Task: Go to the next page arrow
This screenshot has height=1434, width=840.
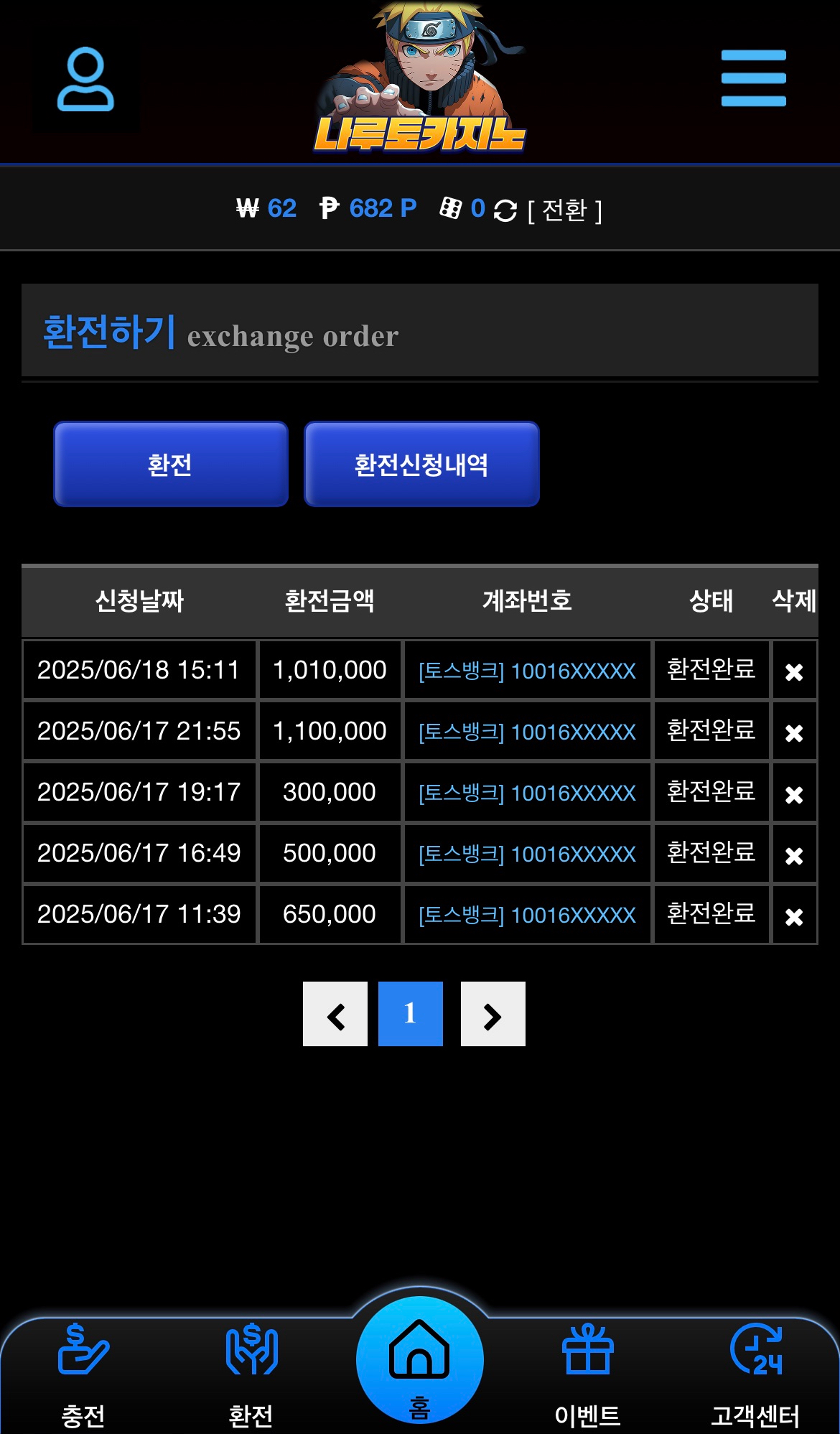Action: click(493, 1015)
